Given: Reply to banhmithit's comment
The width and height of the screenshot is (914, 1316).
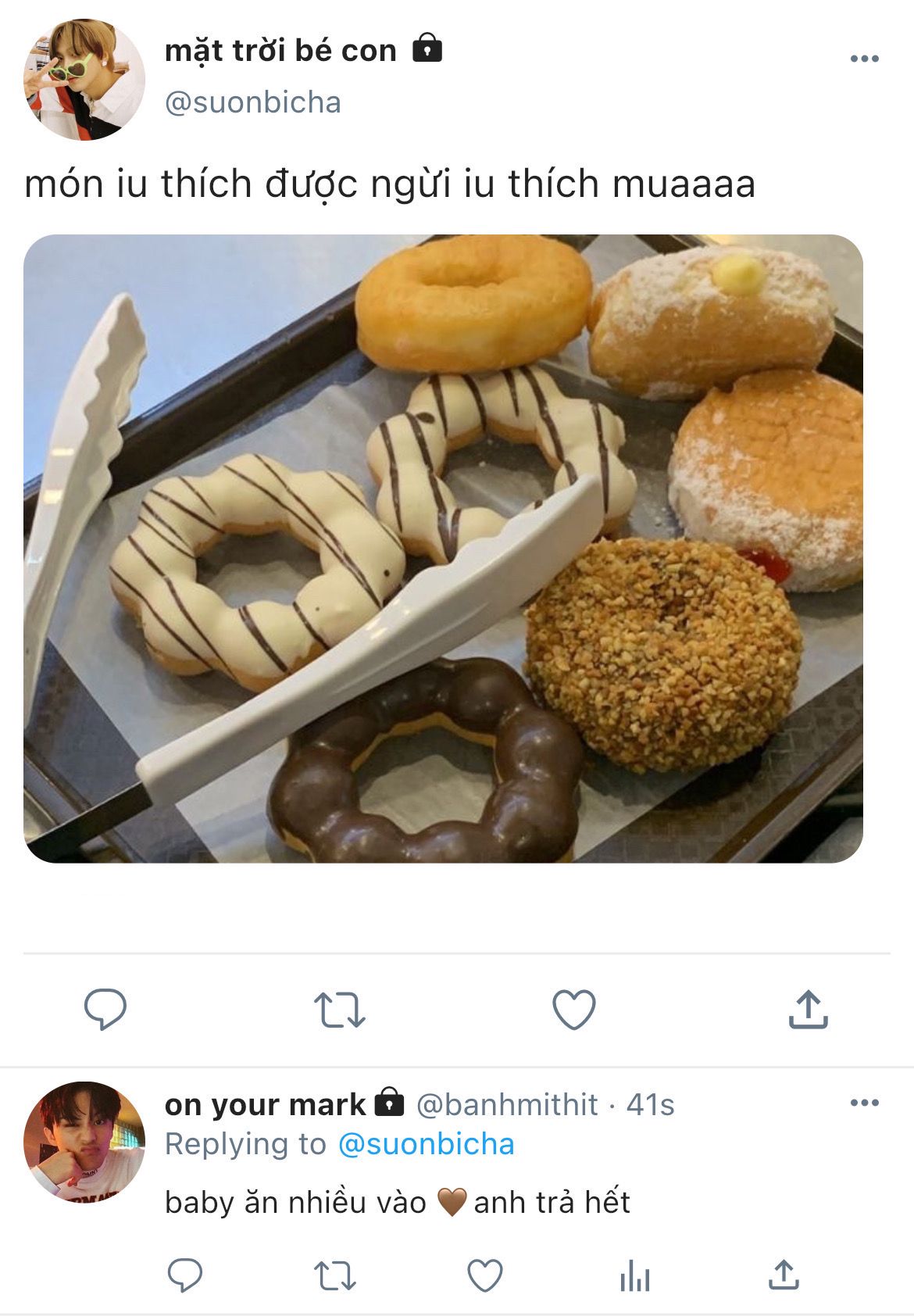Looking at the screenshot, I should (x=185, y=1275).
